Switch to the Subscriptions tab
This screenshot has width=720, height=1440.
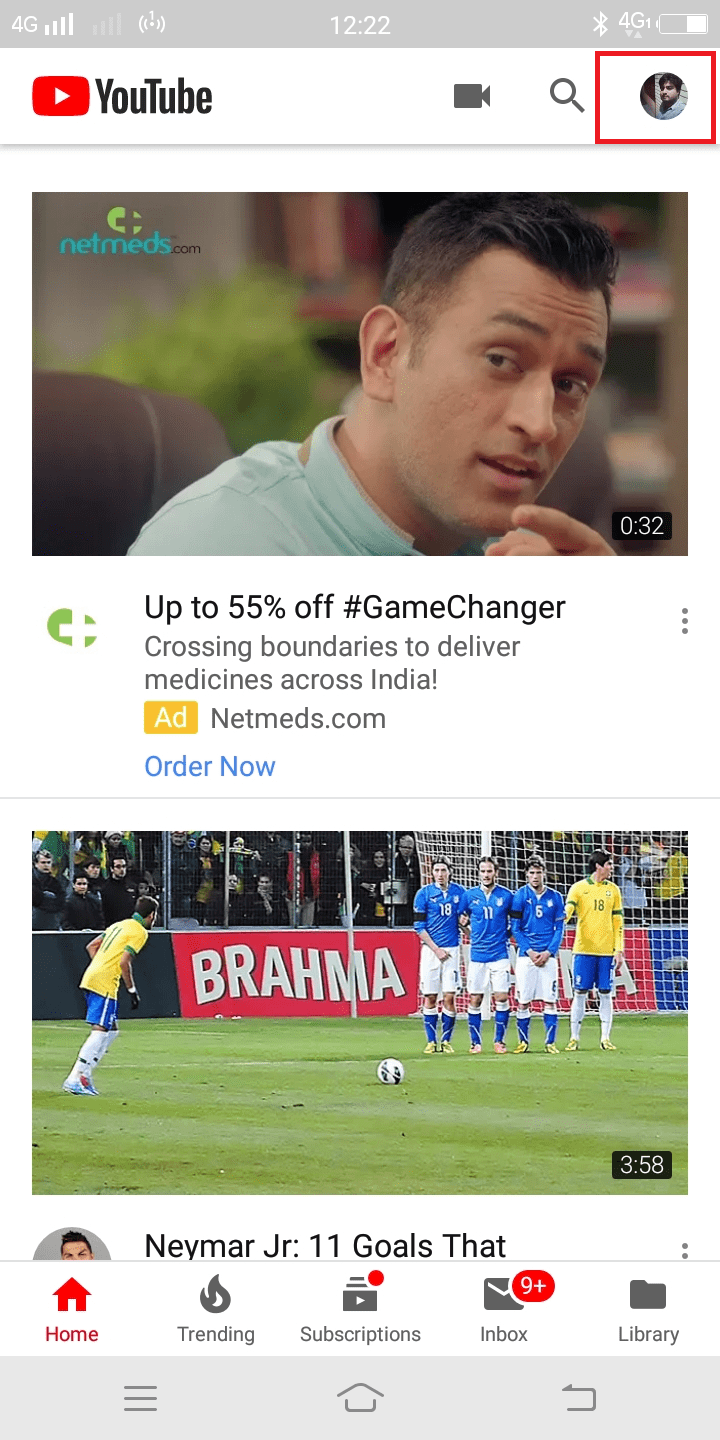tap(360, 1309)
